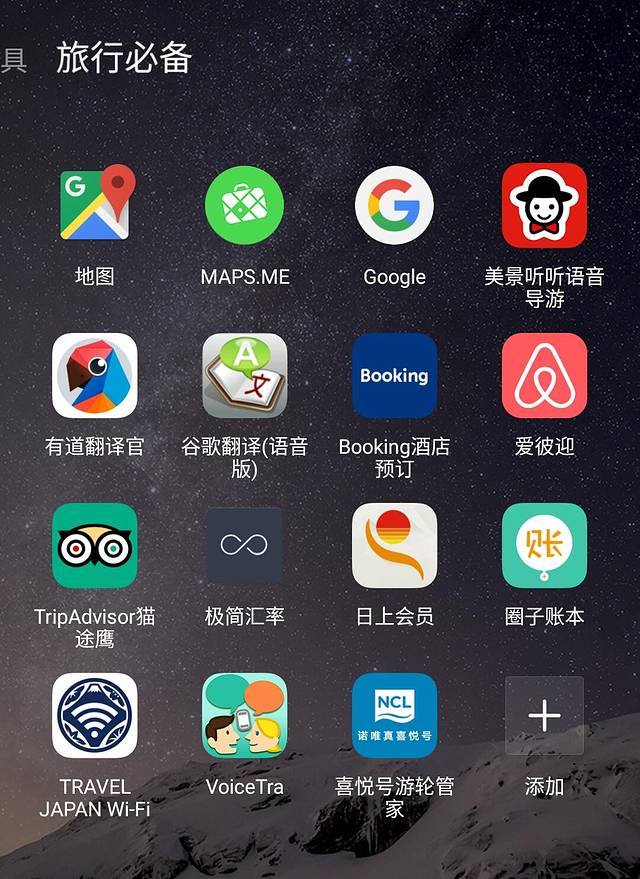640x879 pixels.
Task: Launch 圈子账本 accounting app
Action: tap(544, 545)
